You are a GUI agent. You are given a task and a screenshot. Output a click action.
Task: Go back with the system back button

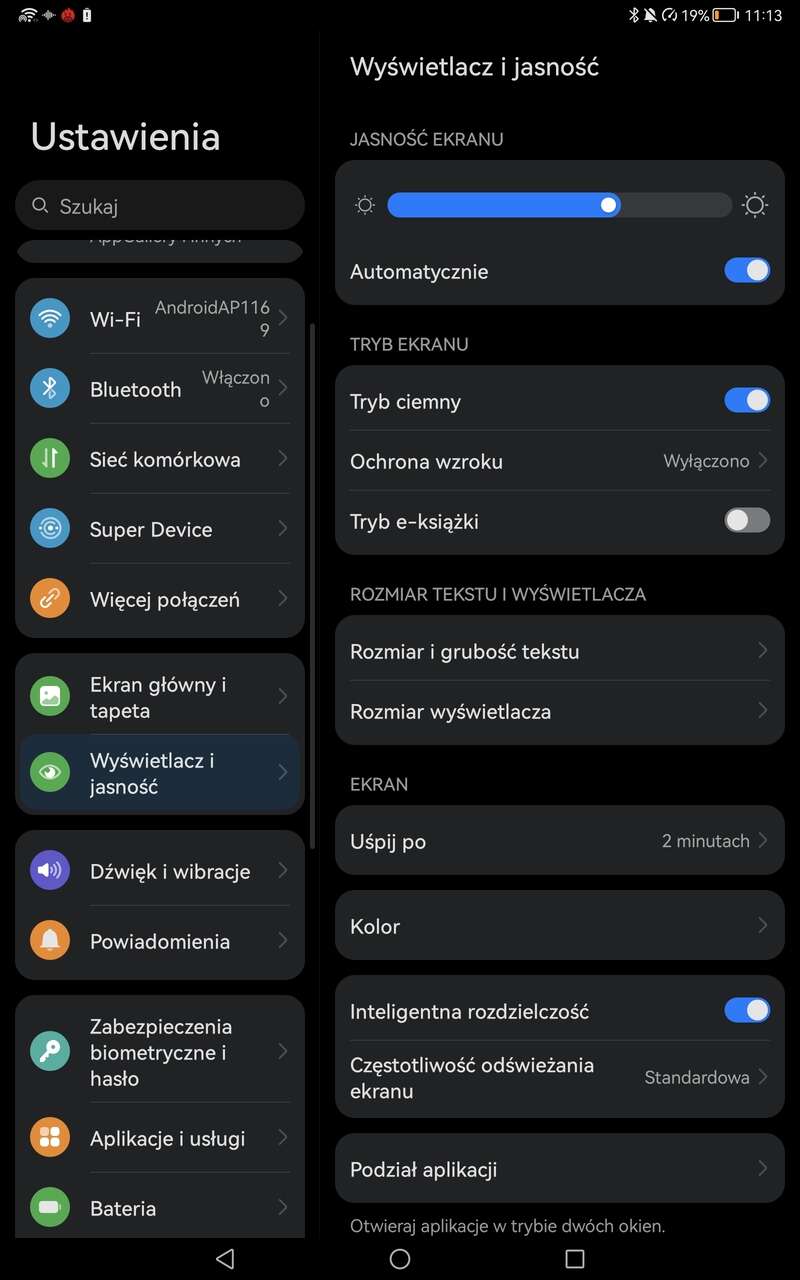[225, 1258]
